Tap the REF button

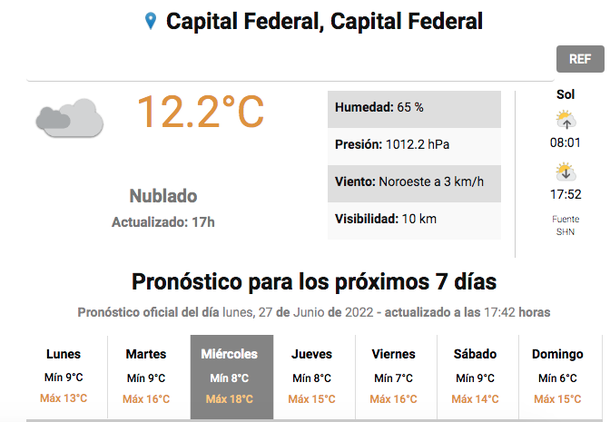click(579, 58)
